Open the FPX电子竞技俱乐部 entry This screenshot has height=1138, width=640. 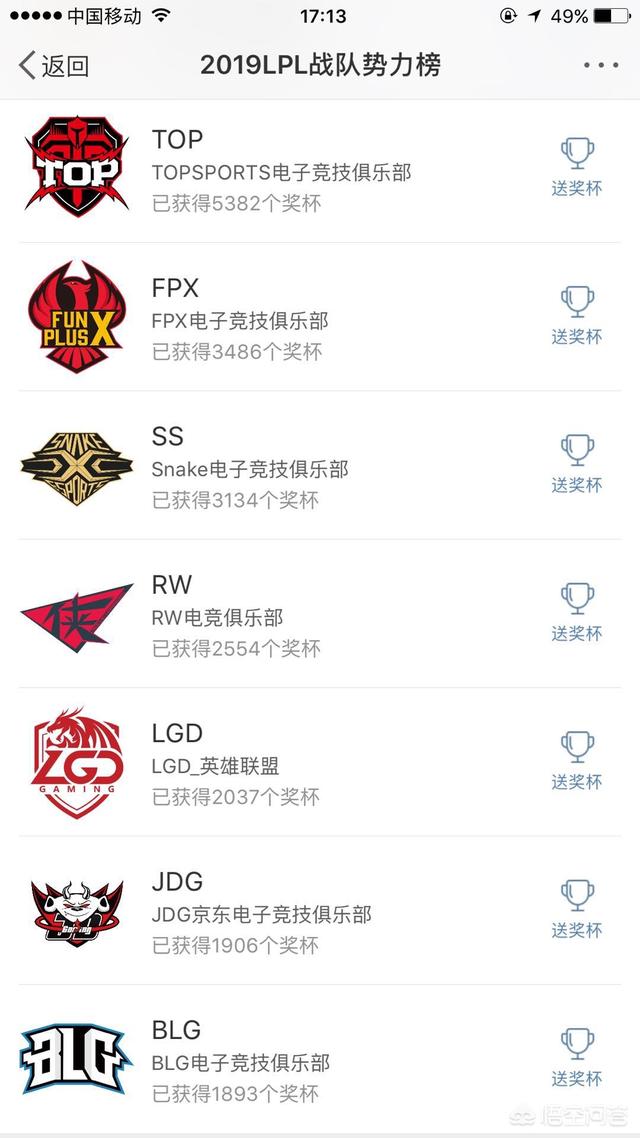click(320, 317)
